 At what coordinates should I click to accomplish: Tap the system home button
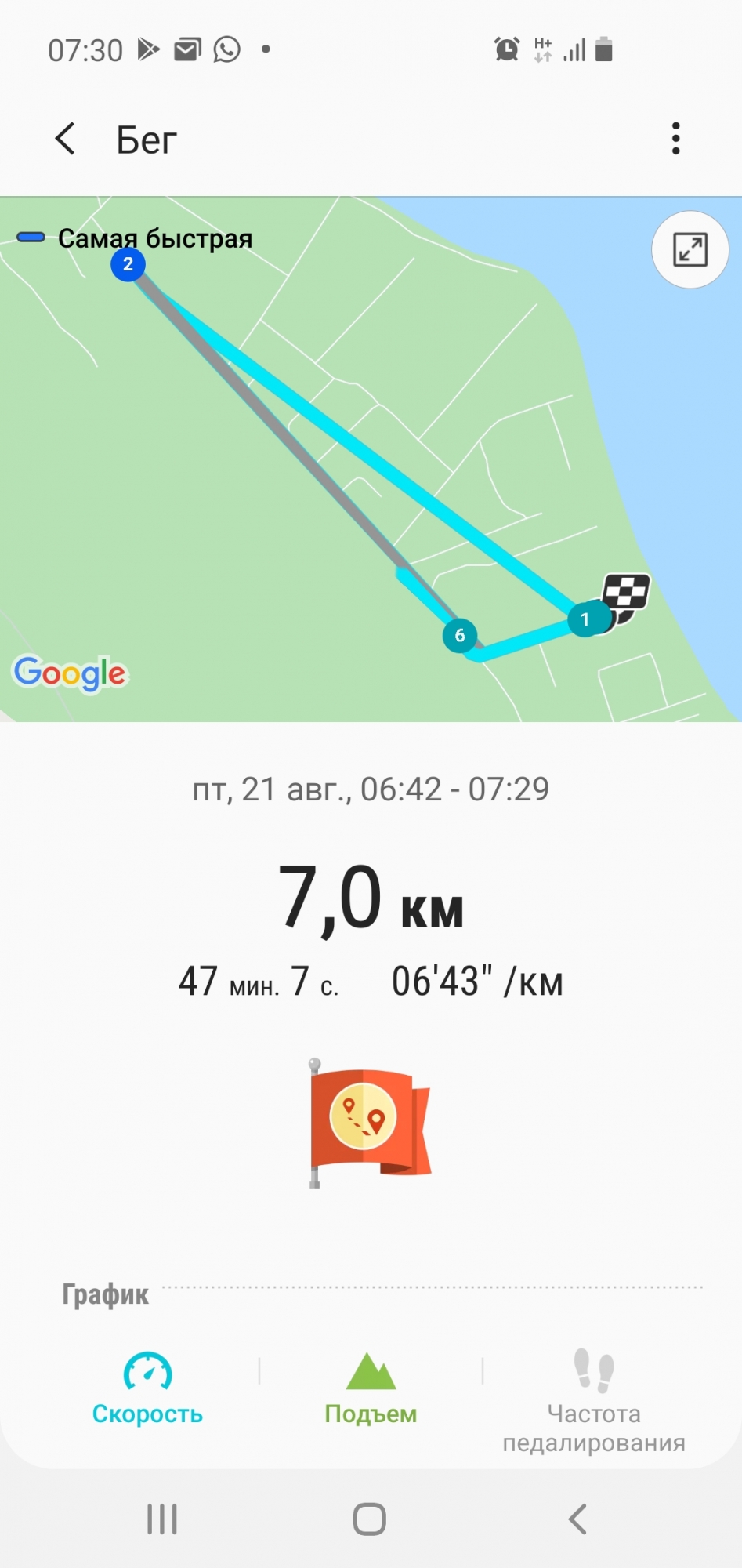tap(370, 1519)
